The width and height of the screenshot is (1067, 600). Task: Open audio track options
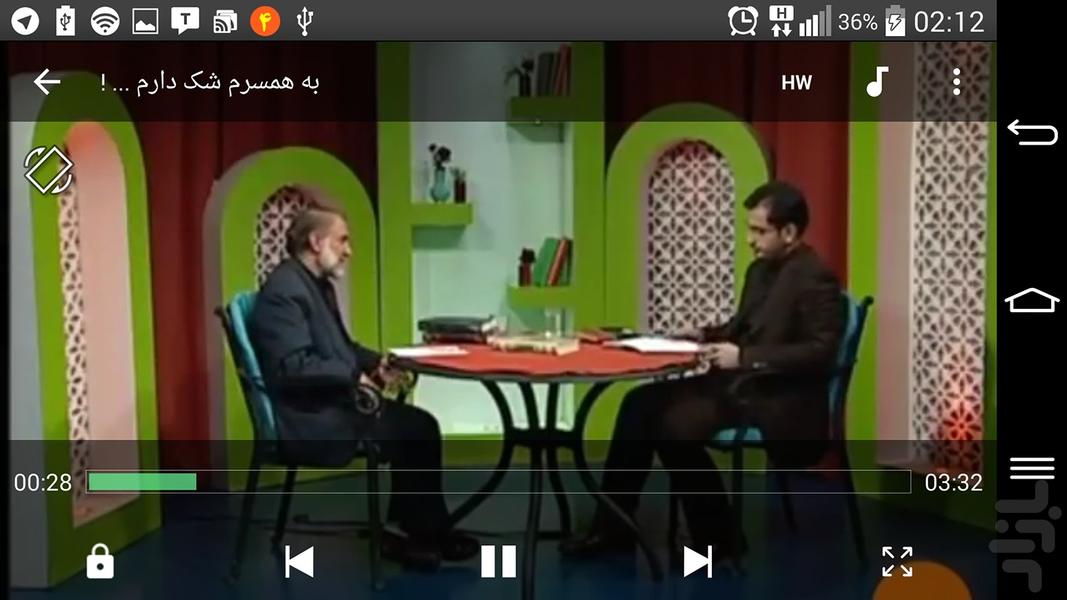876,82
